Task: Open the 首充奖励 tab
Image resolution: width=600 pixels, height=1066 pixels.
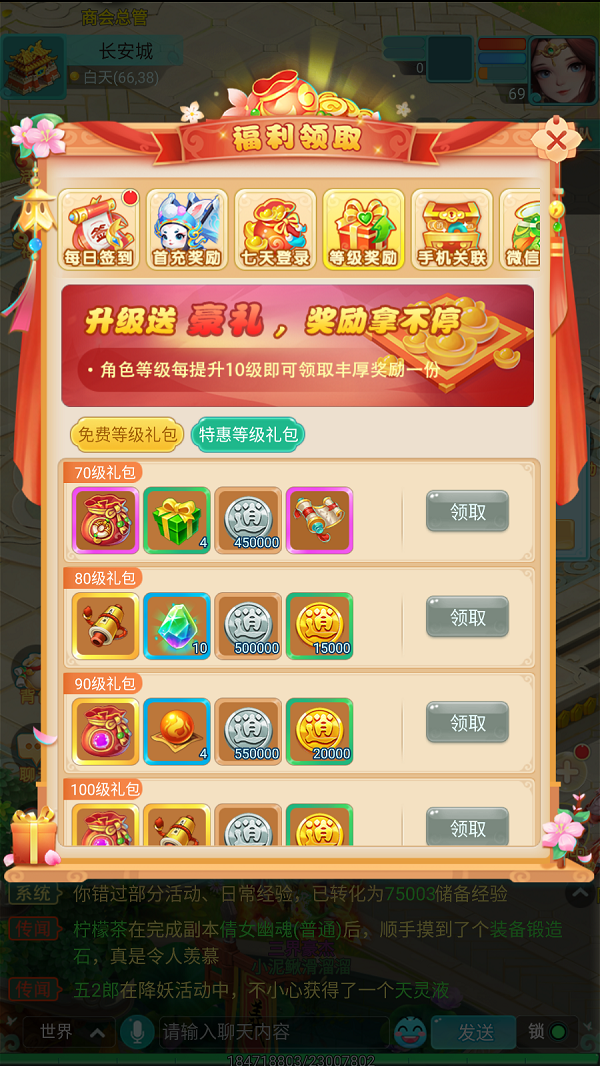Action: pyautogui.click(x=187, y=230)
